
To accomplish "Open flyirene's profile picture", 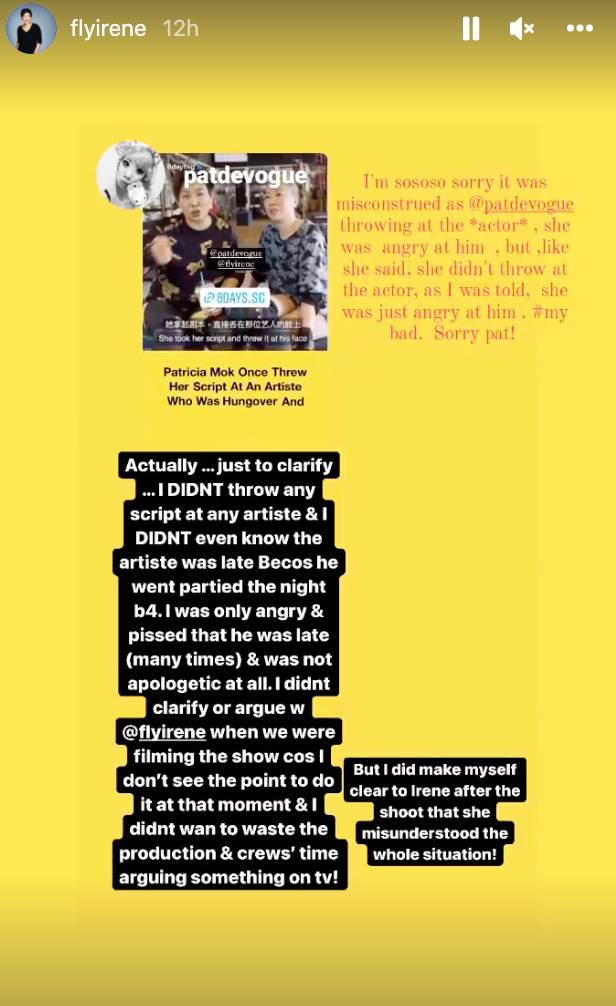I will coord(31,29).
